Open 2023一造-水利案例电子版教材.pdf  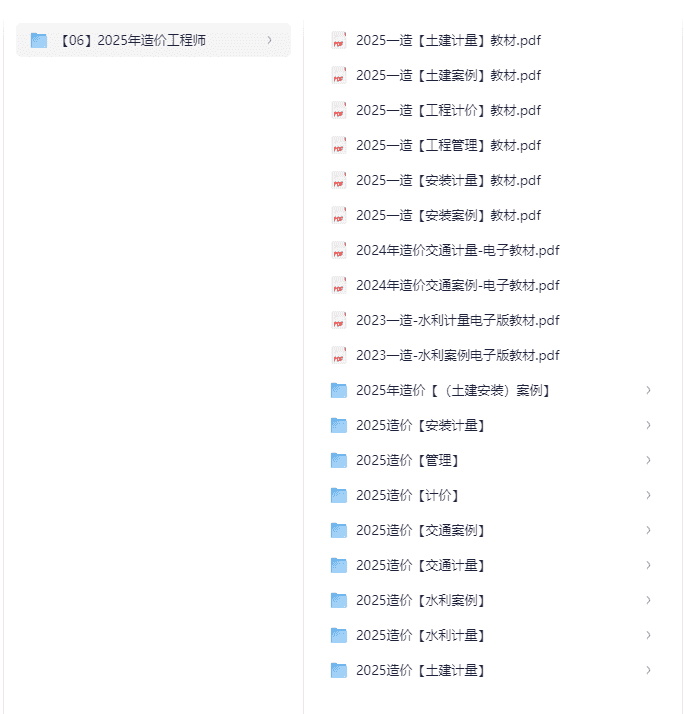457,356
